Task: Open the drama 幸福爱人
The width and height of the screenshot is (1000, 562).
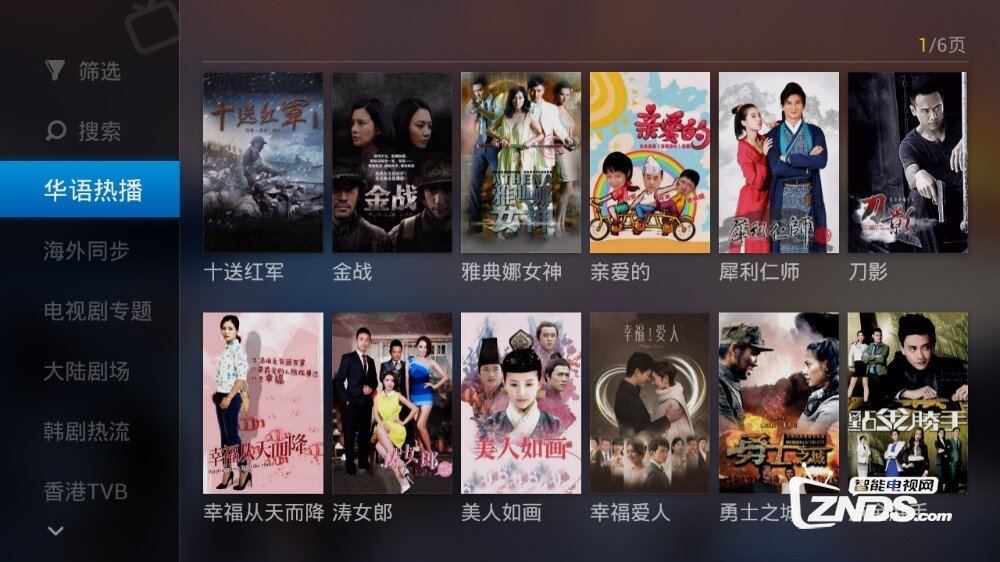Action: pos(650,403)
